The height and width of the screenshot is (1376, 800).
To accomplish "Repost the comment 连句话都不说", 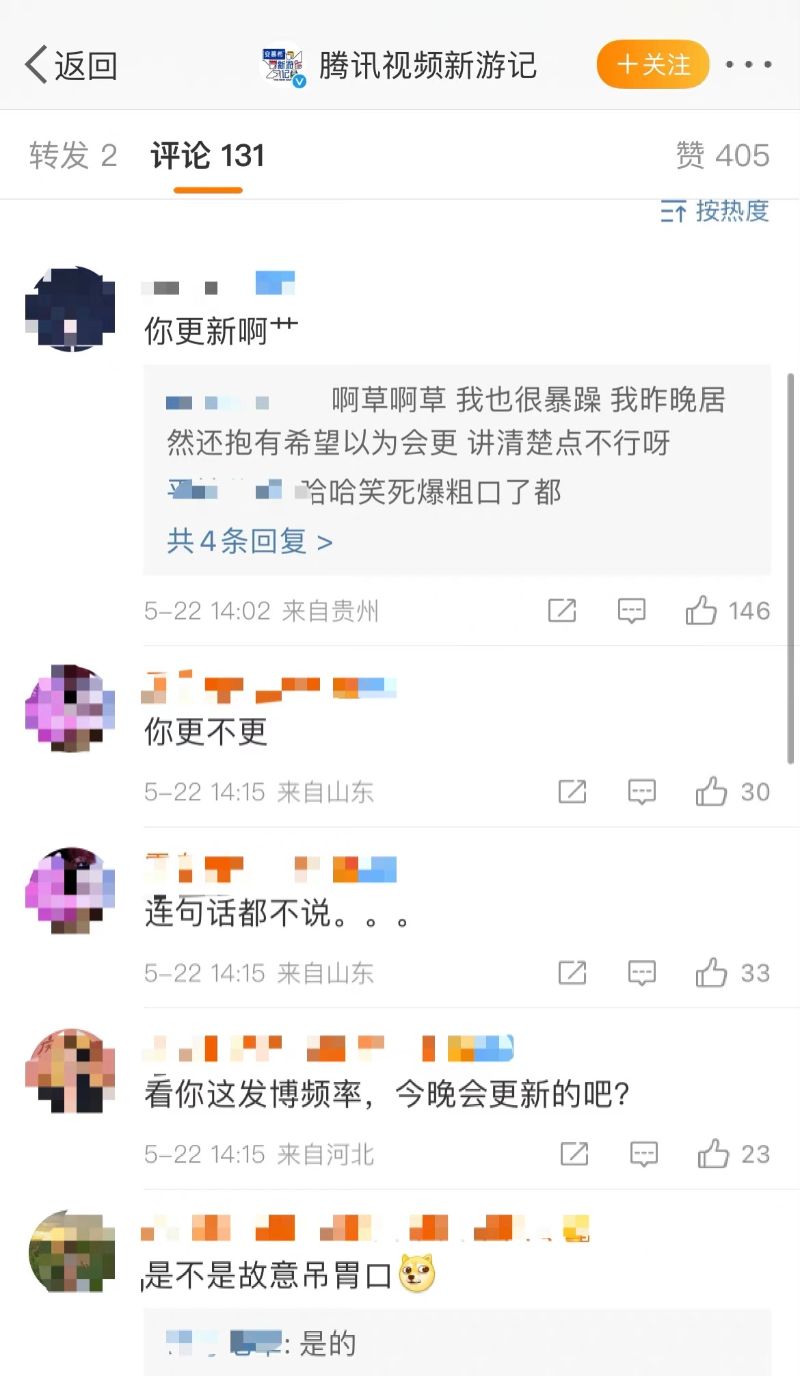I will (x=572, y=973).
